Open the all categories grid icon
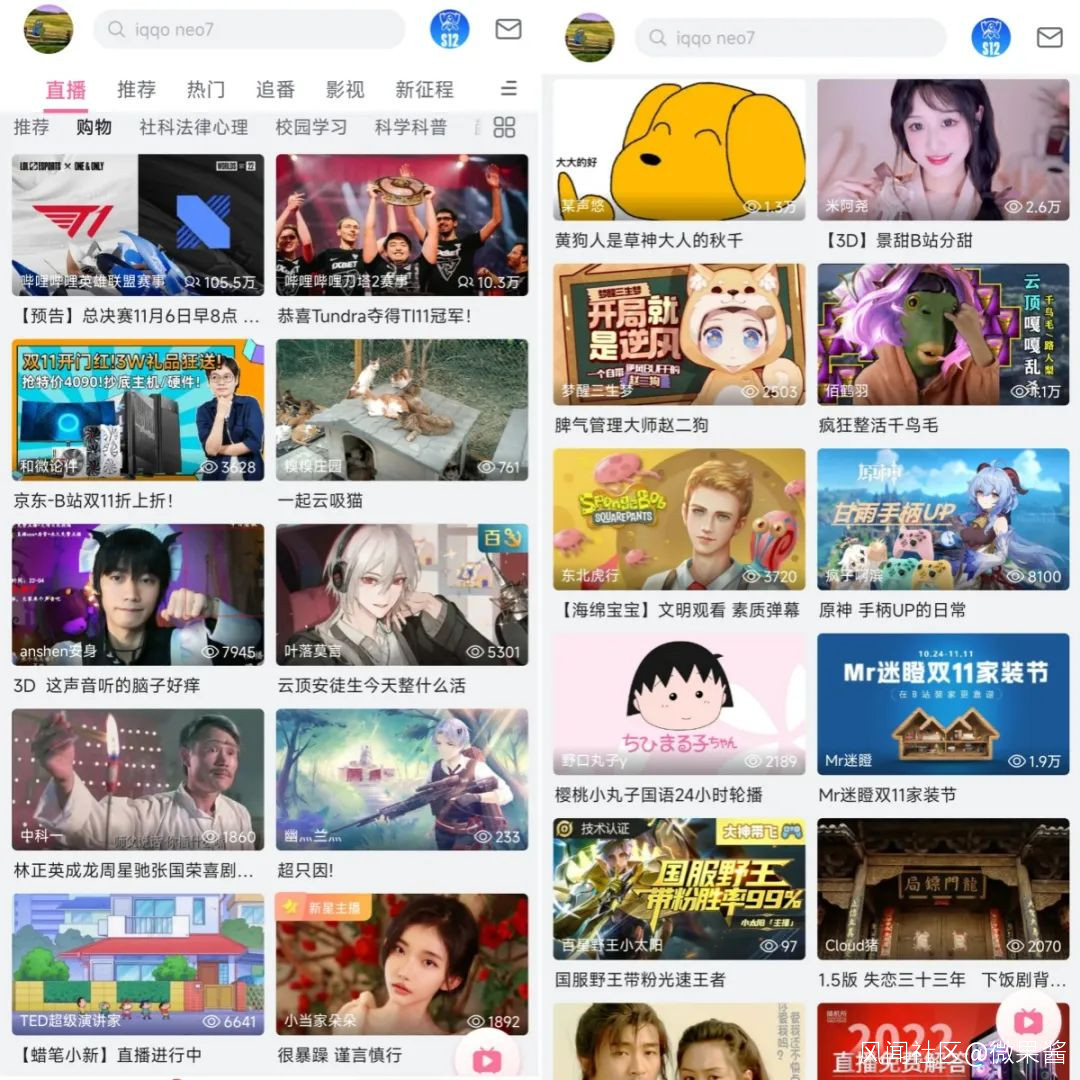The width and height of the screenshot is (1080, 1080). click(x=505, y=127)
